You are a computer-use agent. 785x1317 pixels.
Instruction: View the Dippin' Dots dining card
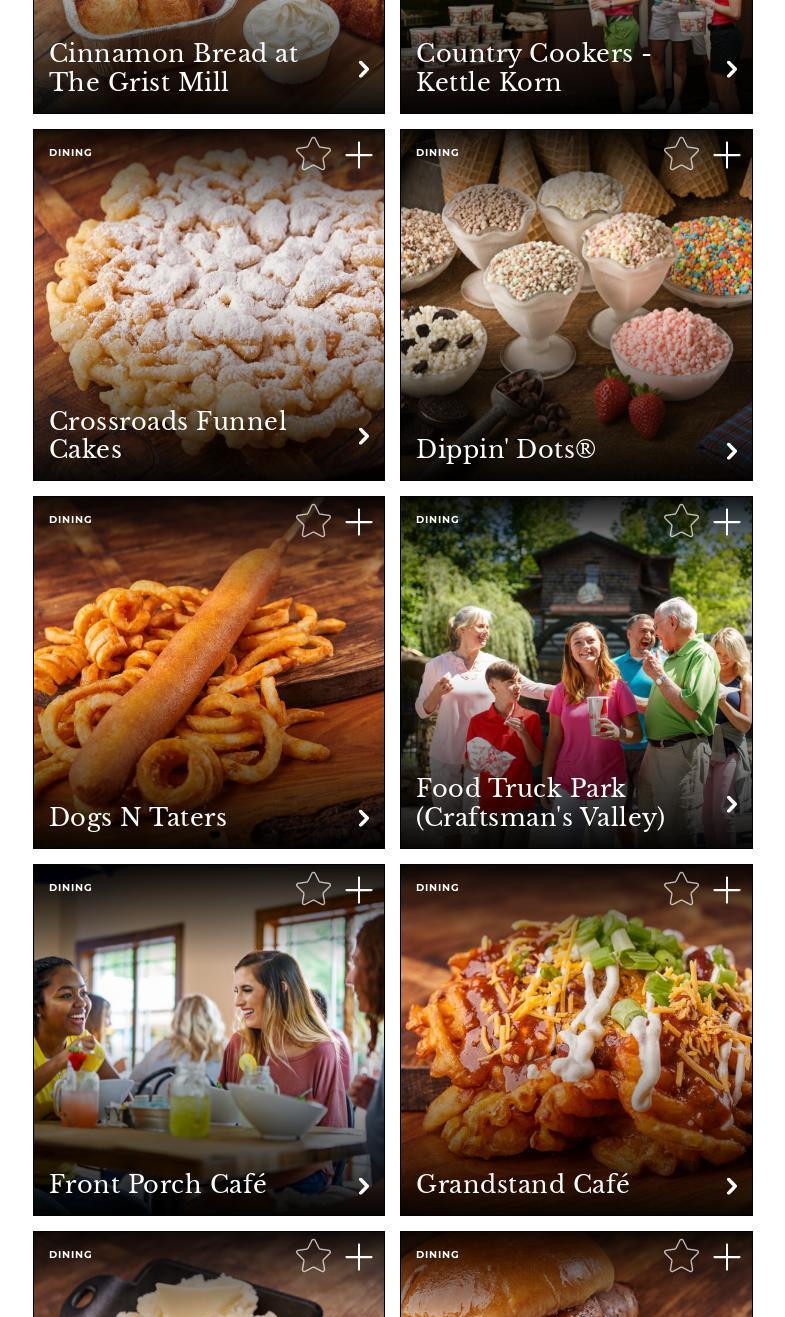pyautogui.click(x=576, y=305)
